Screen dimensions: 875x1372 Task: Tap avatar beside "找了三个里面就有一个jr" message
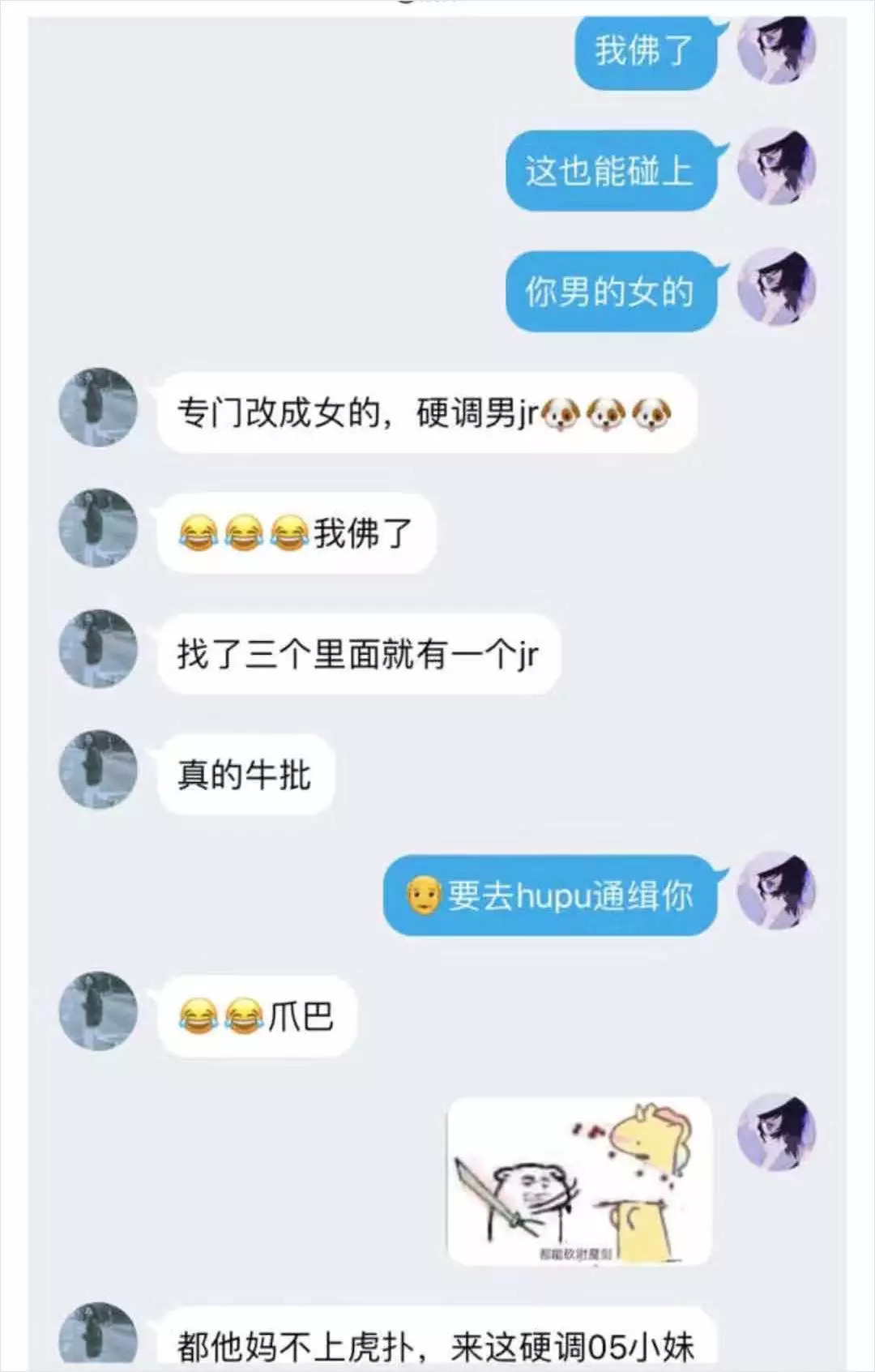tap(98, 648)
